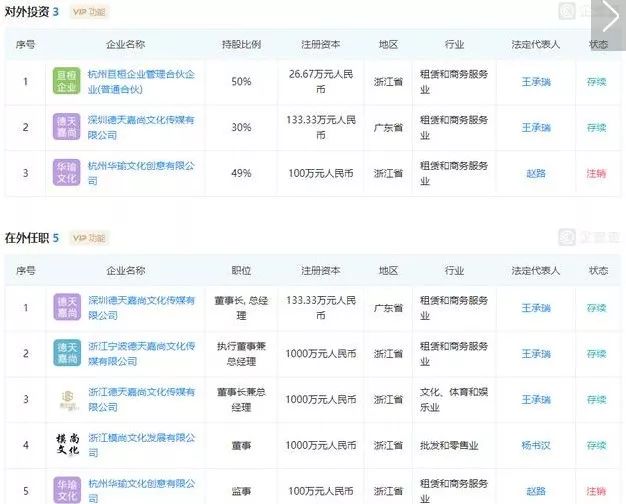Open 杭州苴租企业管理合伙企业 company link

(140, 81)
